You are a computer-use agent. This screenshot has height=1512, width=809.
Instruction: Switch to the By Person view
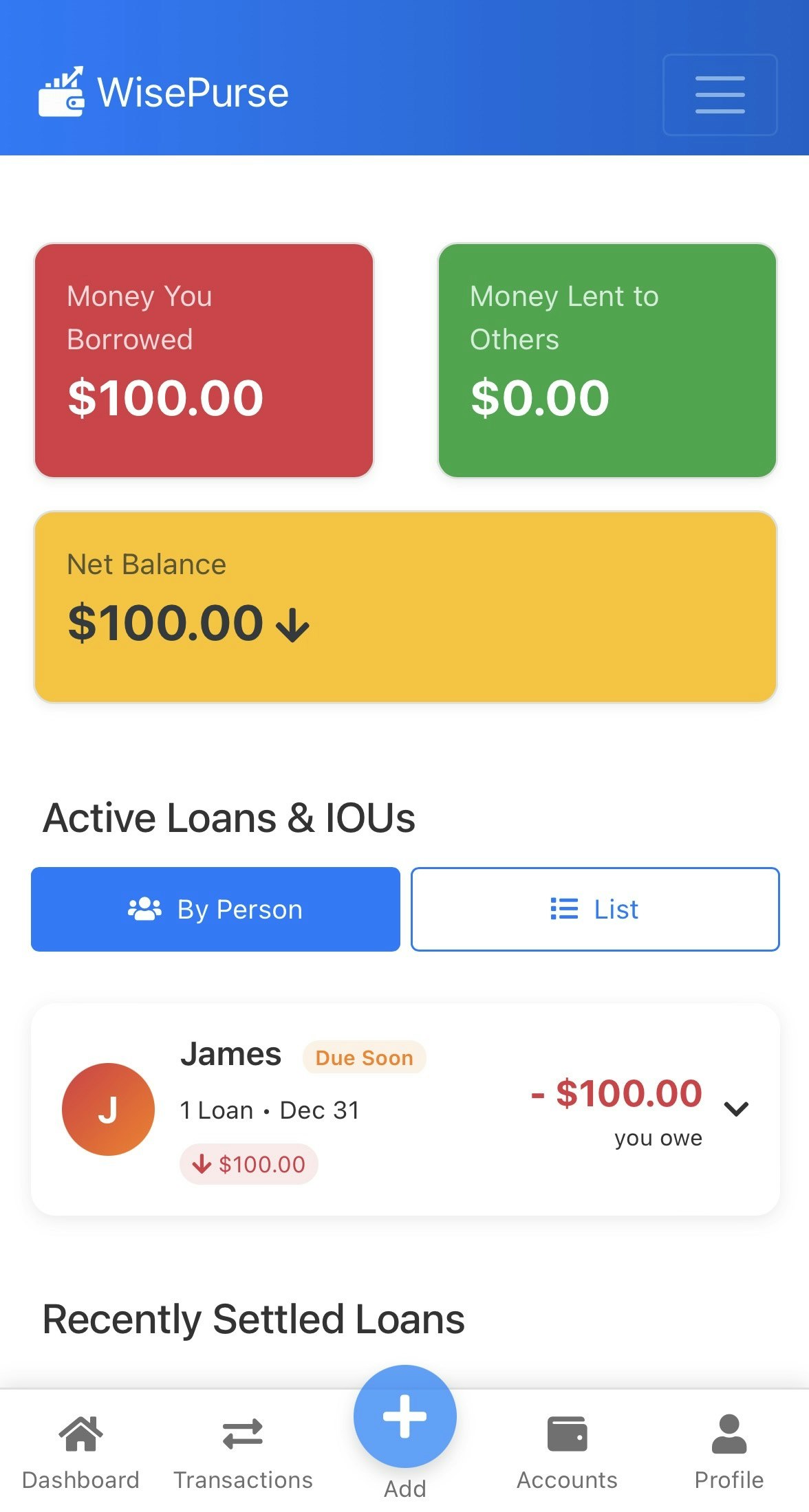(215, 909)
